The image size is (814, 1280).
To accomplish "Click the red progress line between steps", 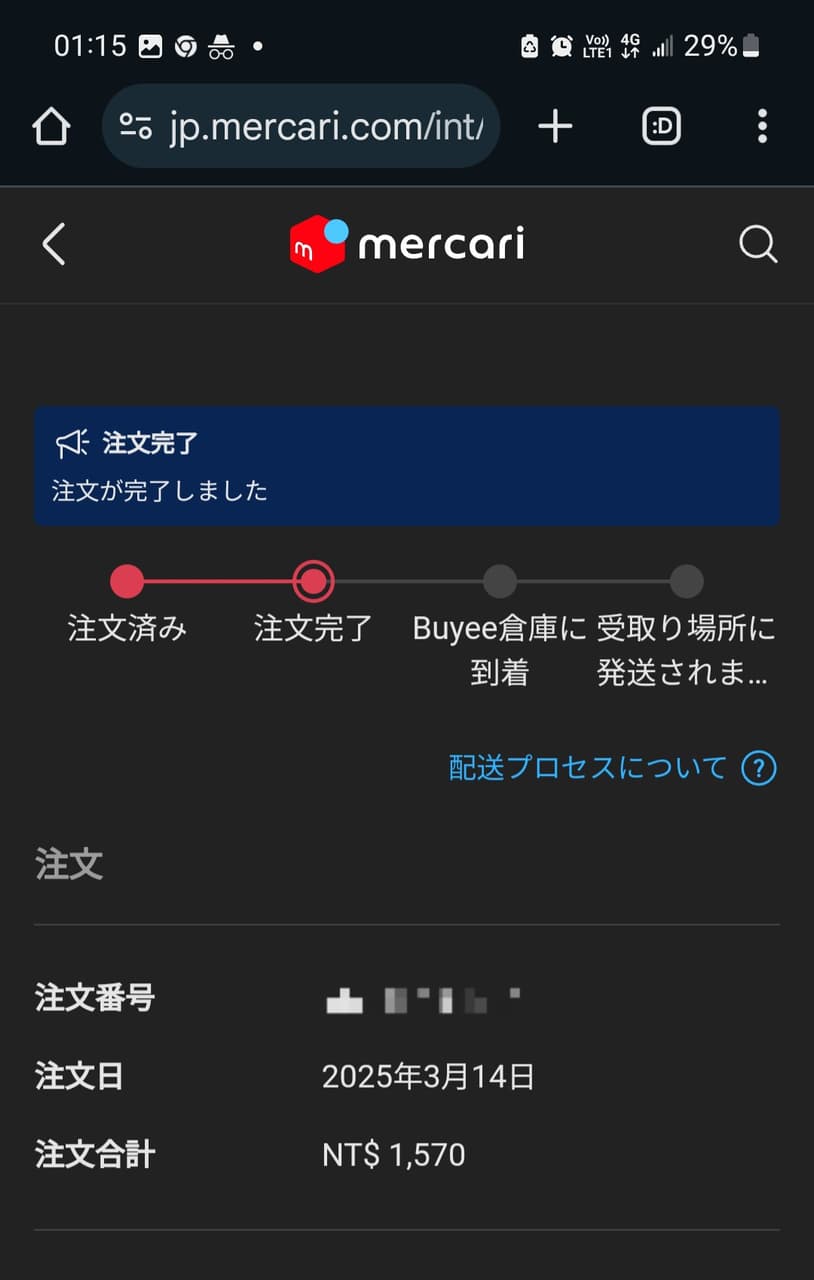I will [x=220, y=580].
